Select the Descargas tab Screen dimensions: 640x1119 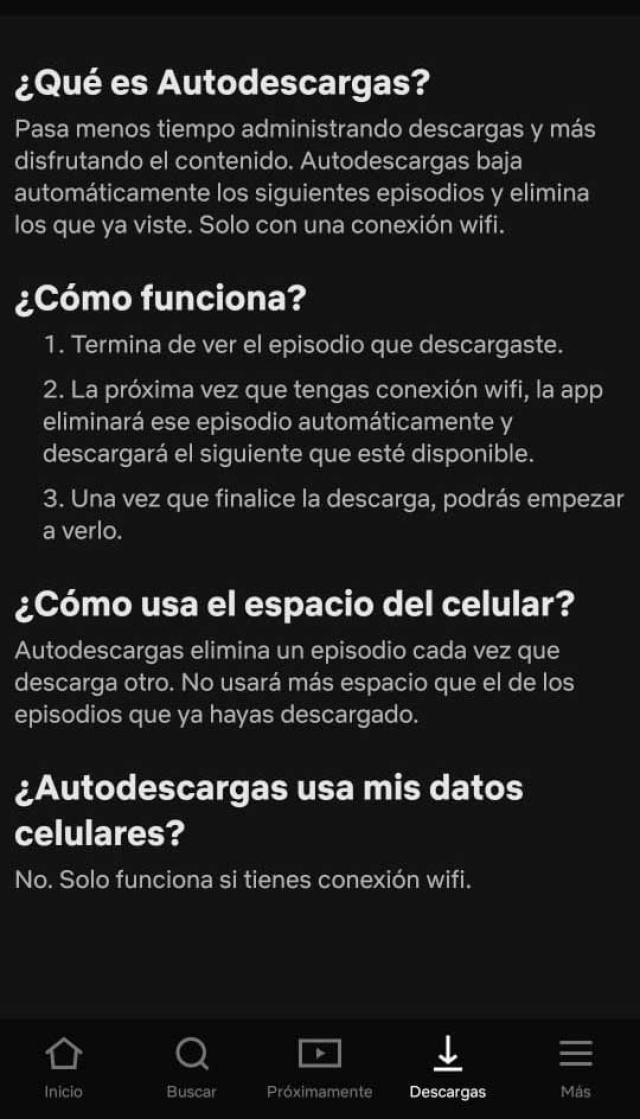[x=448, y=1066]
